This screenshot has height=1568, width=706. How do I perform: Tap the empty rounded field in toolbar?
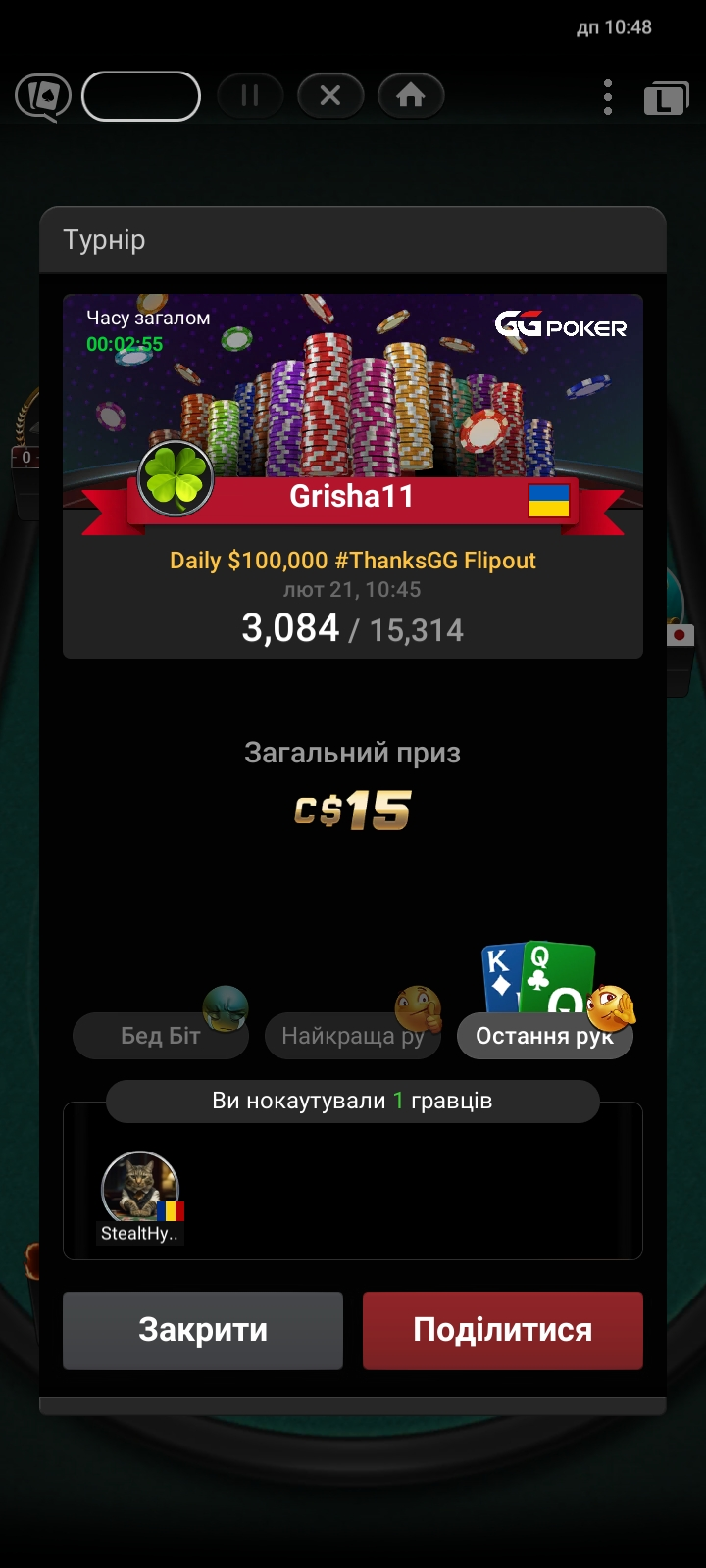click(x=141, y=96)
